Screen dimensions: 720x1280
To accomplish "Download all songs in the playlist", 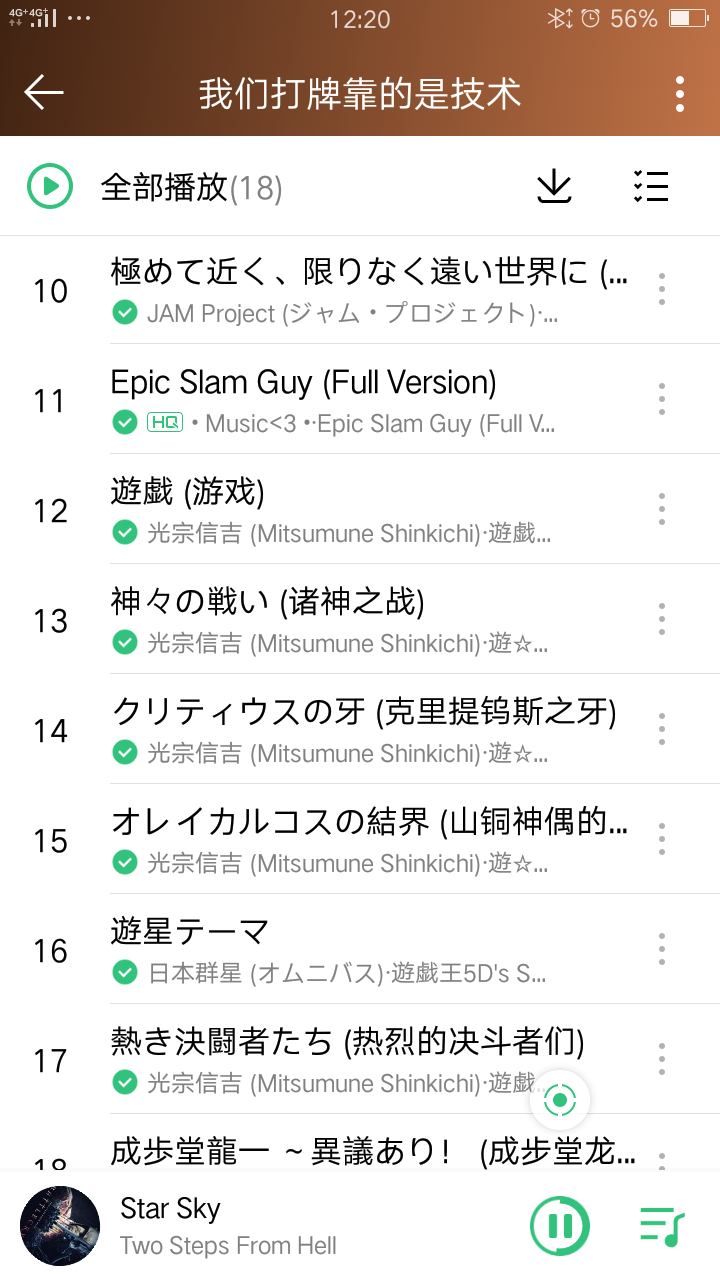I will tap(553, 186).
